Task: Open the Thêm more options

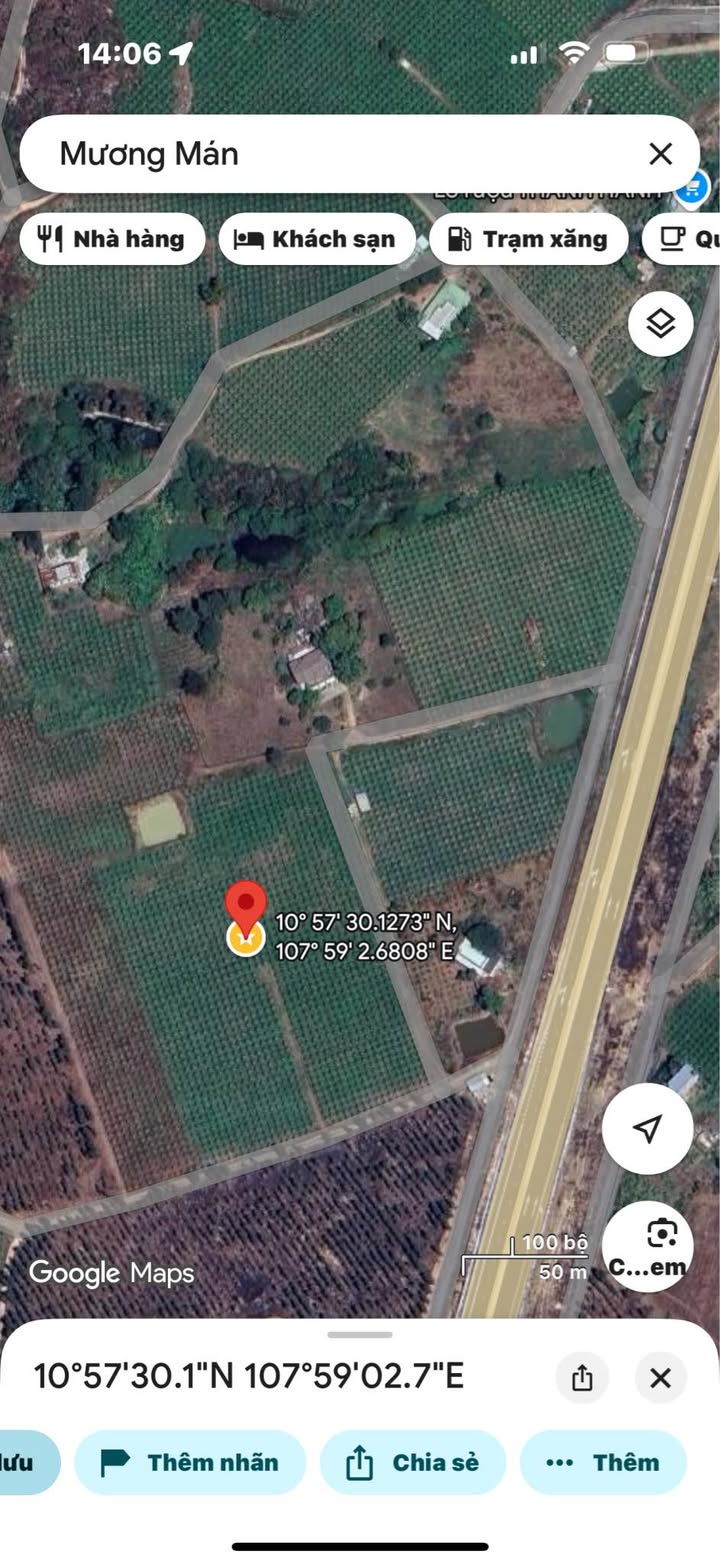Action: tap(603, 1462)
